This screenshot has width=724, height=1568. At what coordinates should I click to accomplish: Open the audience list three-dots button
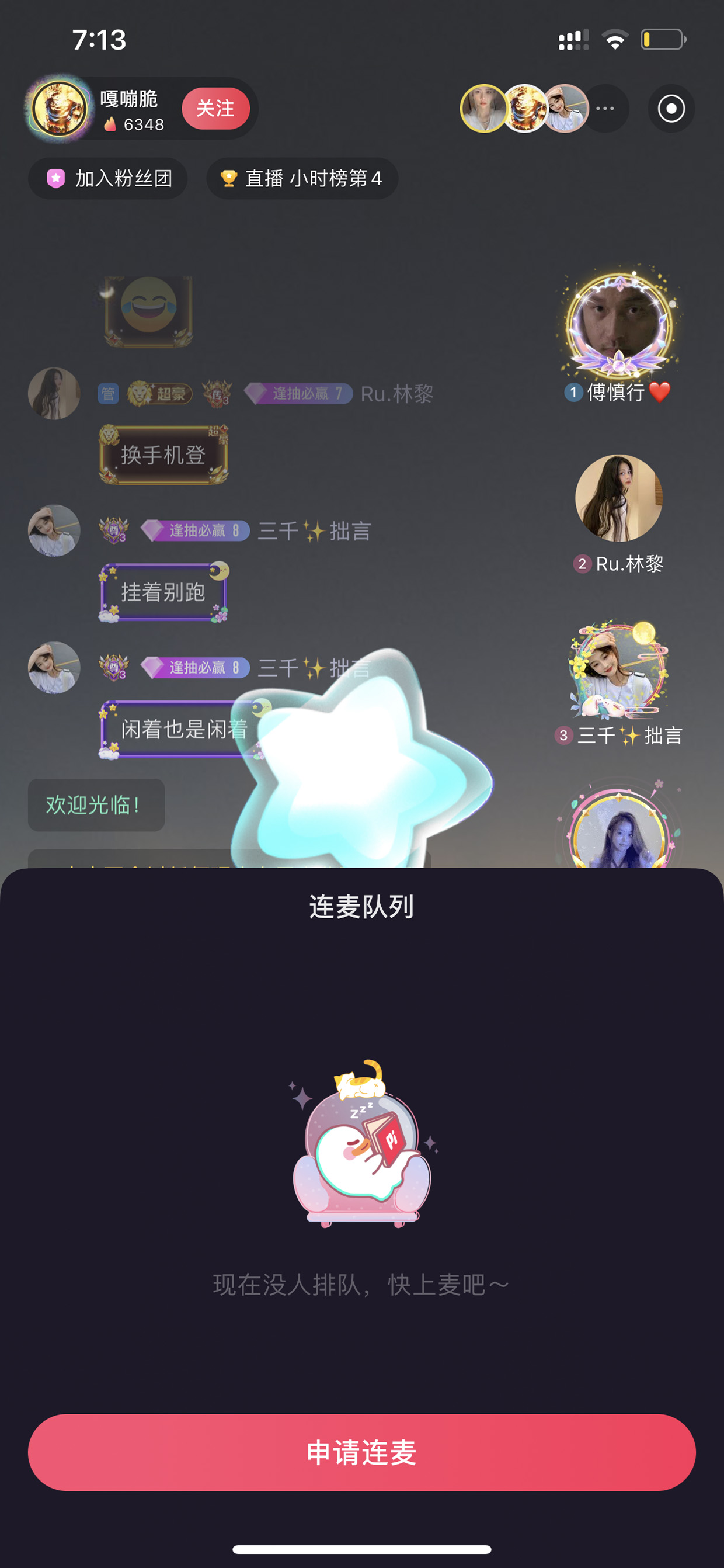[605, 108]
